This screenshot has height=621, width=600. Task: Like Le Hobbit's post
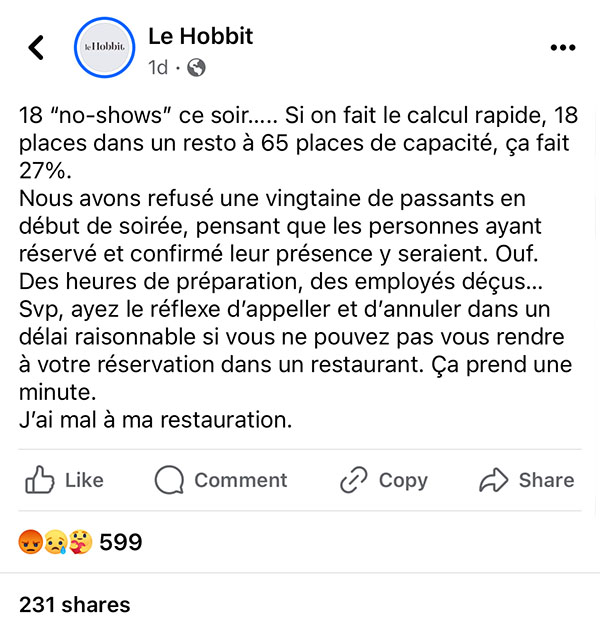[x=64, y=480]
